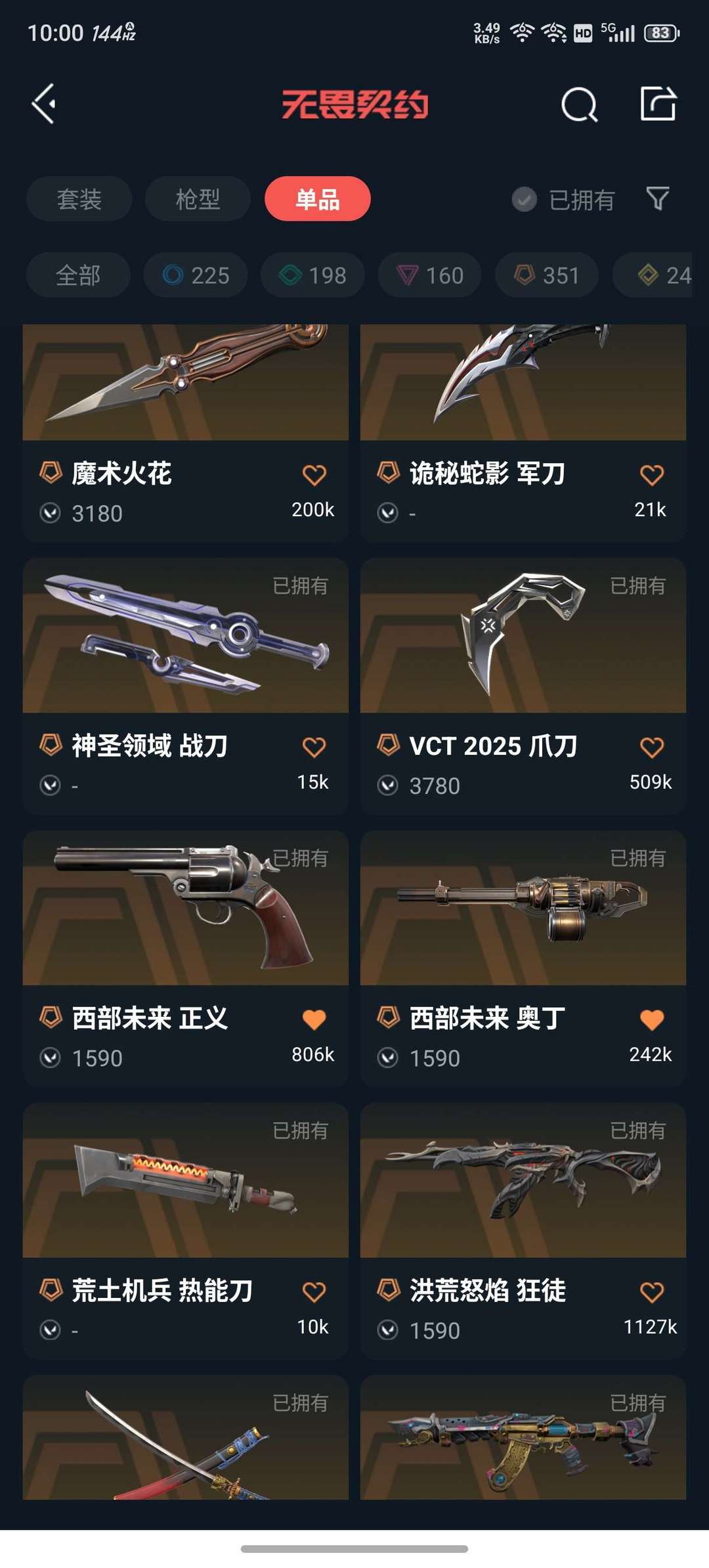
Task: Filter by the blue circle rarity icon (225)
Action: pyautogui.click(x=195, y=275)
